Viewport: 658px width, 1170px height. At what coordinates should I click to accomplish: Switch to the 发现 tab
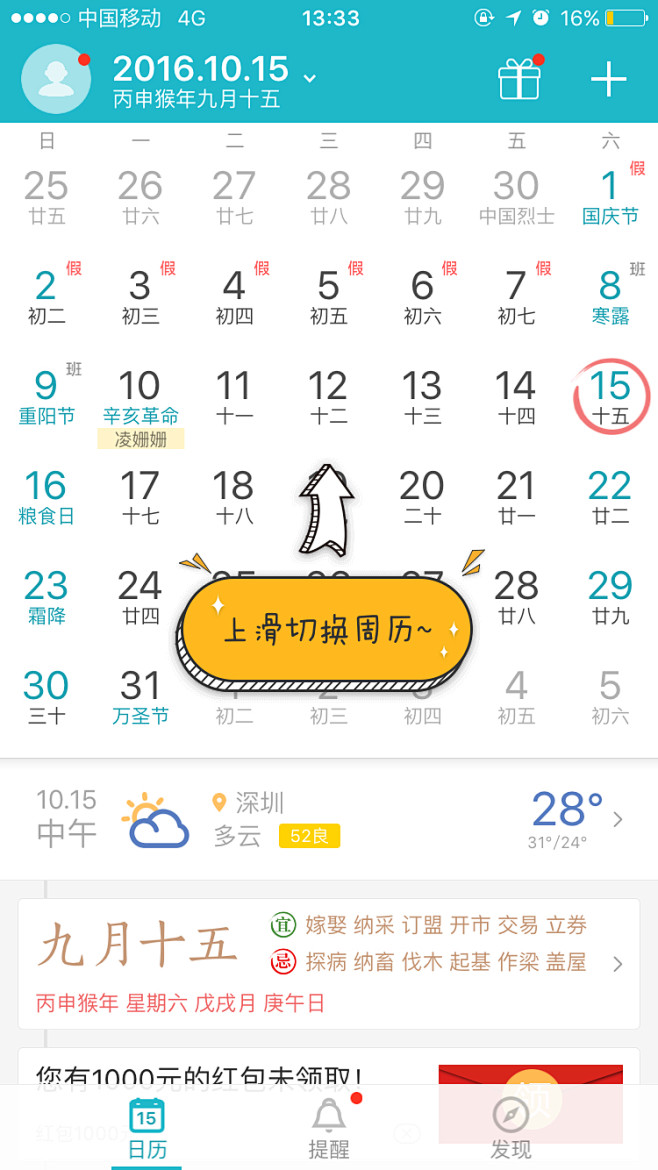510,1130
